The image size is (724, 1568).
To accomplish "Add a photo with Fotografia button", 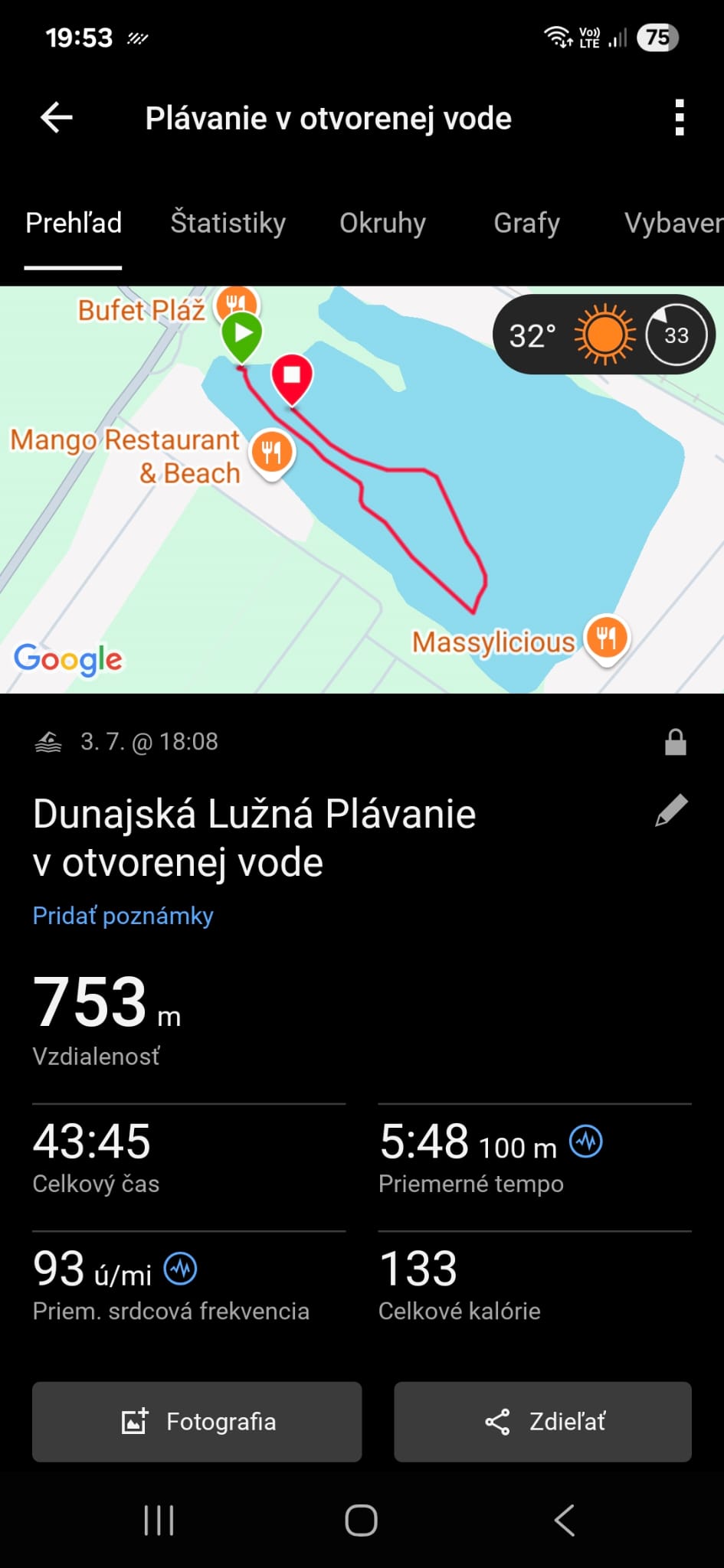I will [x=197, y=1422].
